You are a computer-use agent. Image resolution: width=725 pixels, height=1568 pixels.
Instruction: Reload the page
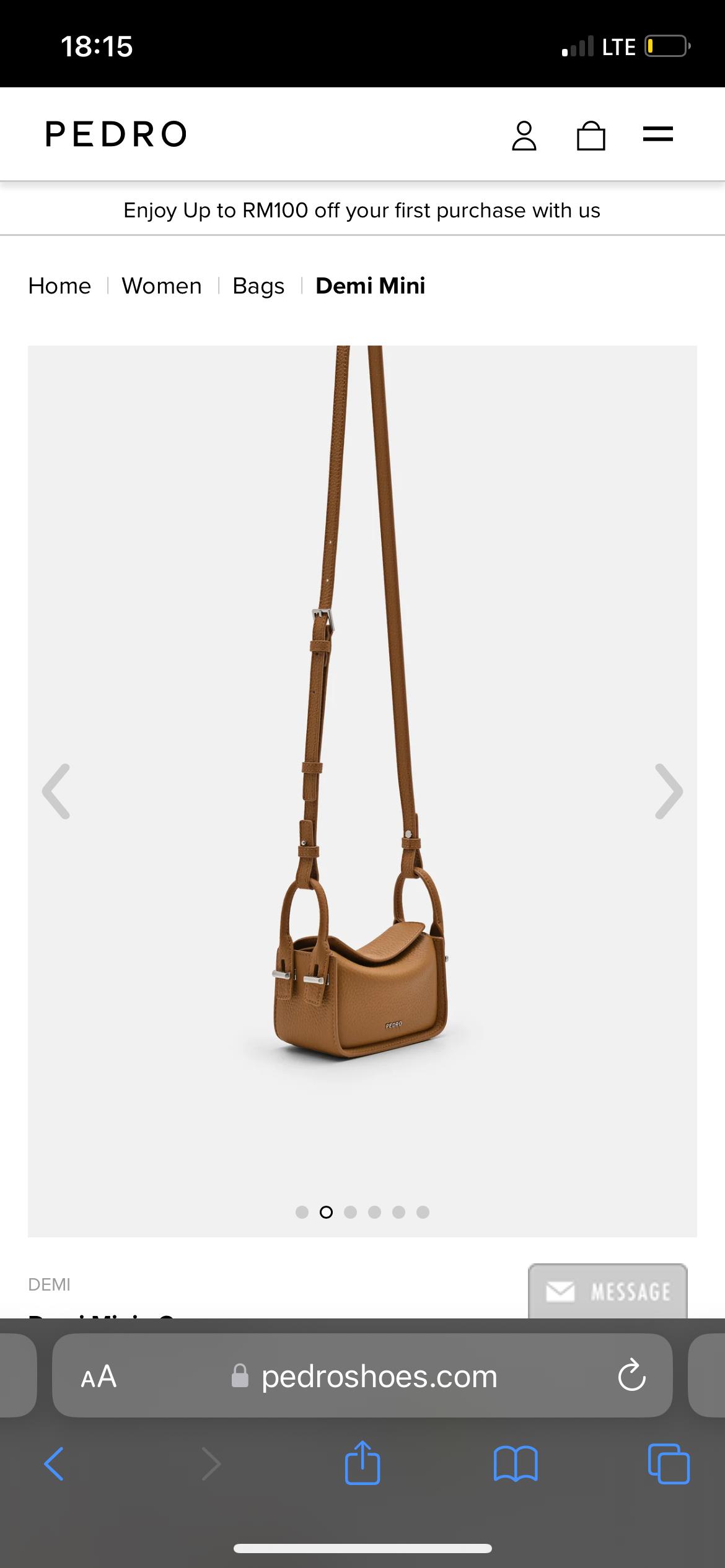pos(631,1375)
